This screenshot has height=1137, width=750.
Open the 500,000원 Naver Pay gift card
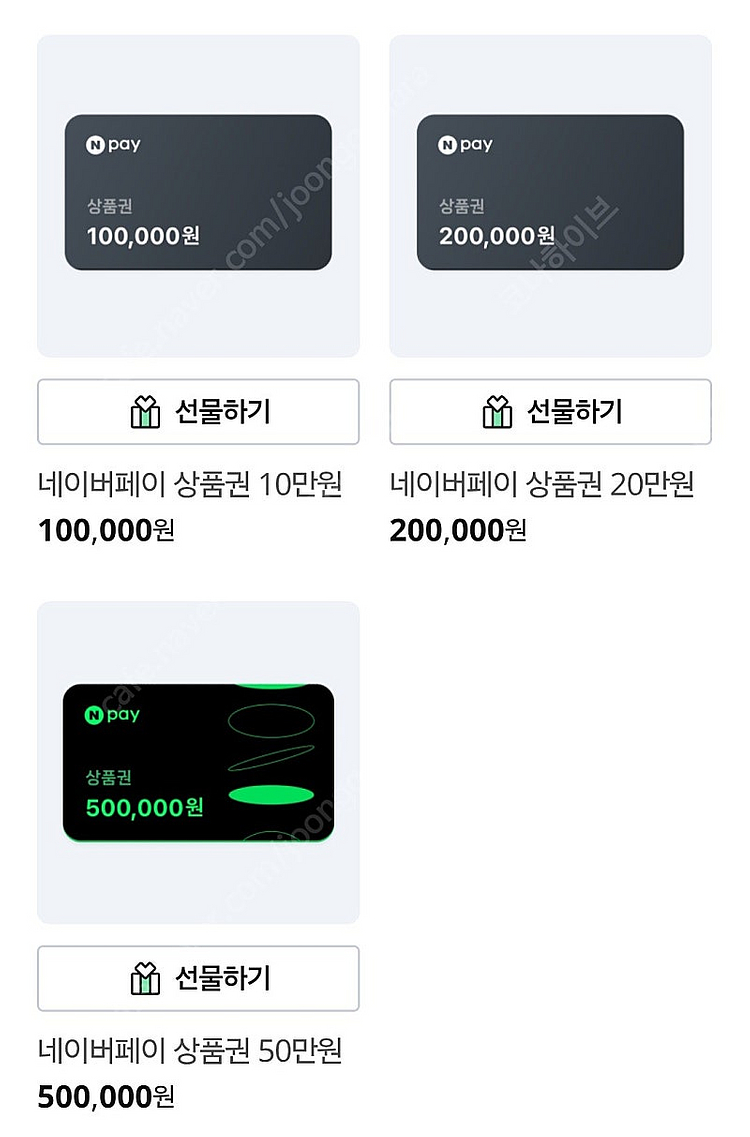click(198, 762)
